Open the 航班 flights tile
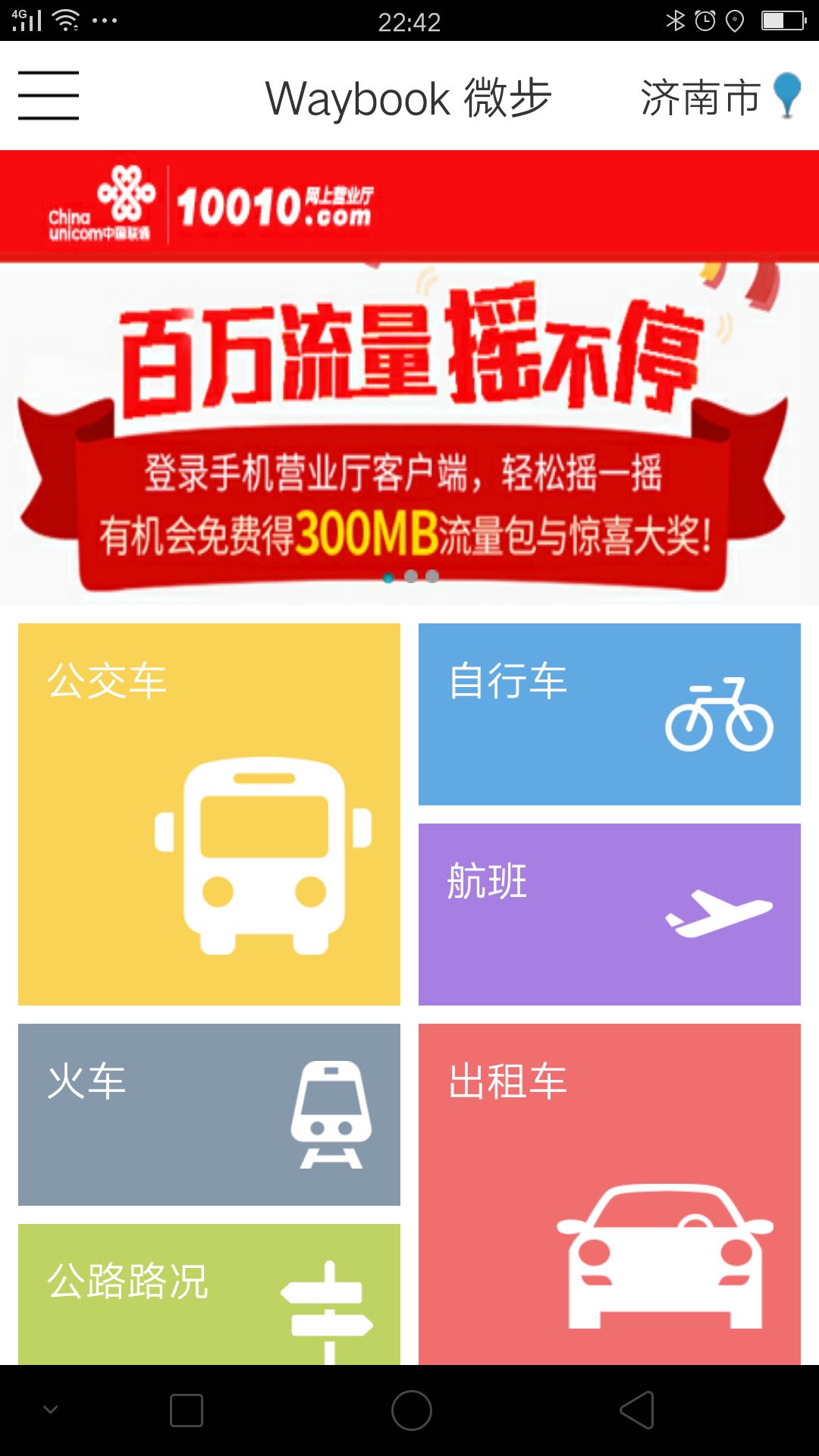Viewport: 819px width, 1456px height. pos(609,914)
